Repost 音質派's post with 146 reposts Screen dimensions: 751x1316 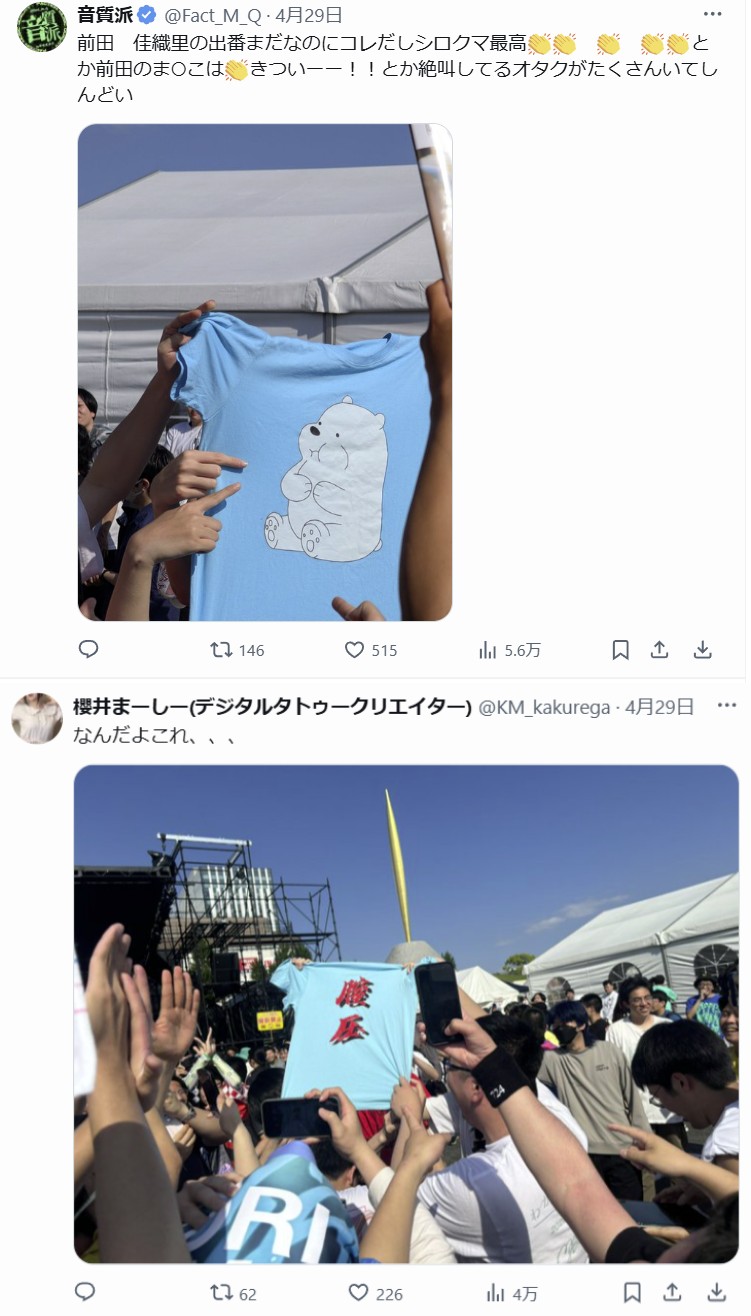coord(238,650)
